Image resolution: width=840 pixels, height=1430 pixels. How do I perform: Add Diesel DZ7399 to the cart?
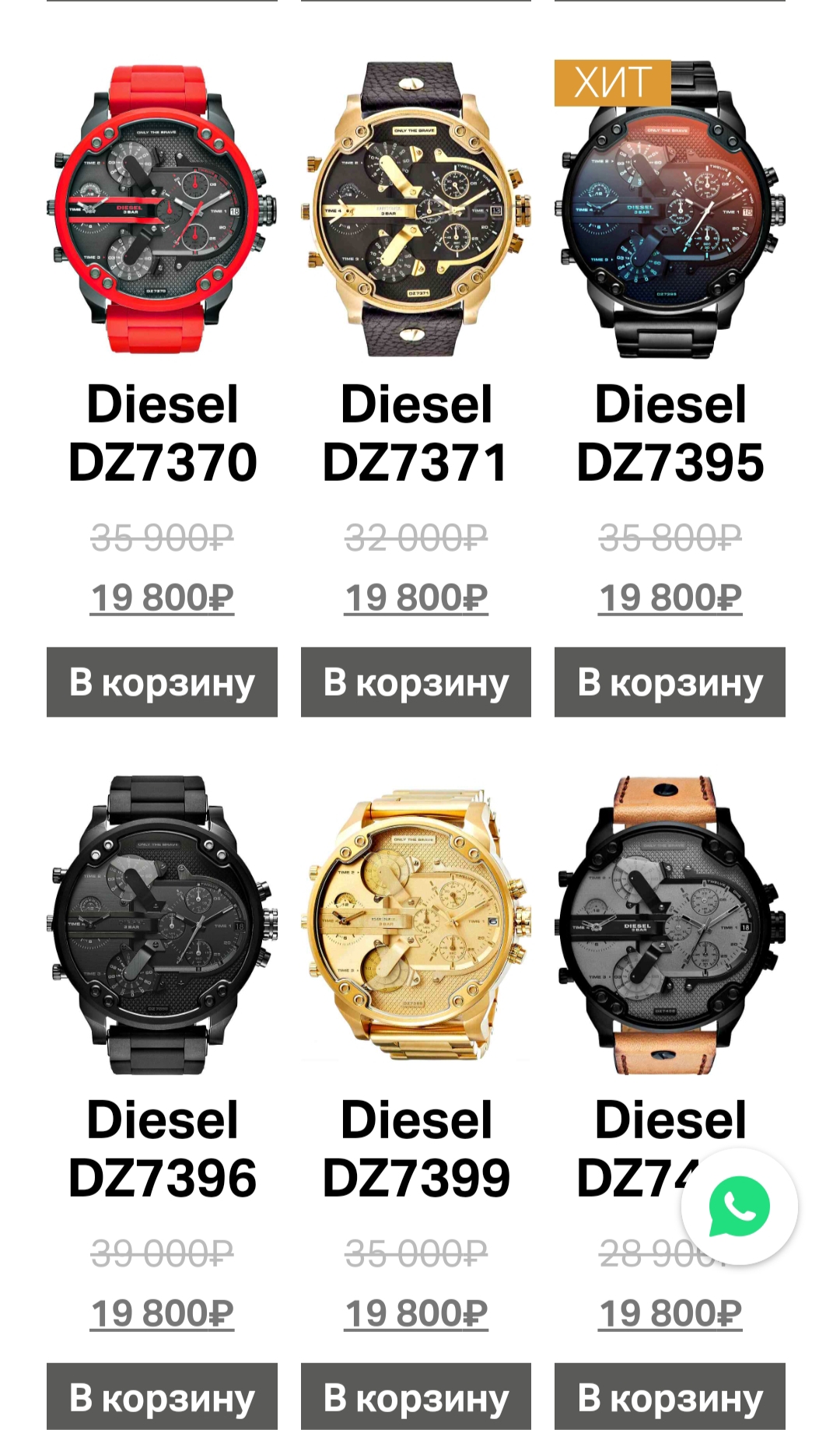pos(416,1397)
